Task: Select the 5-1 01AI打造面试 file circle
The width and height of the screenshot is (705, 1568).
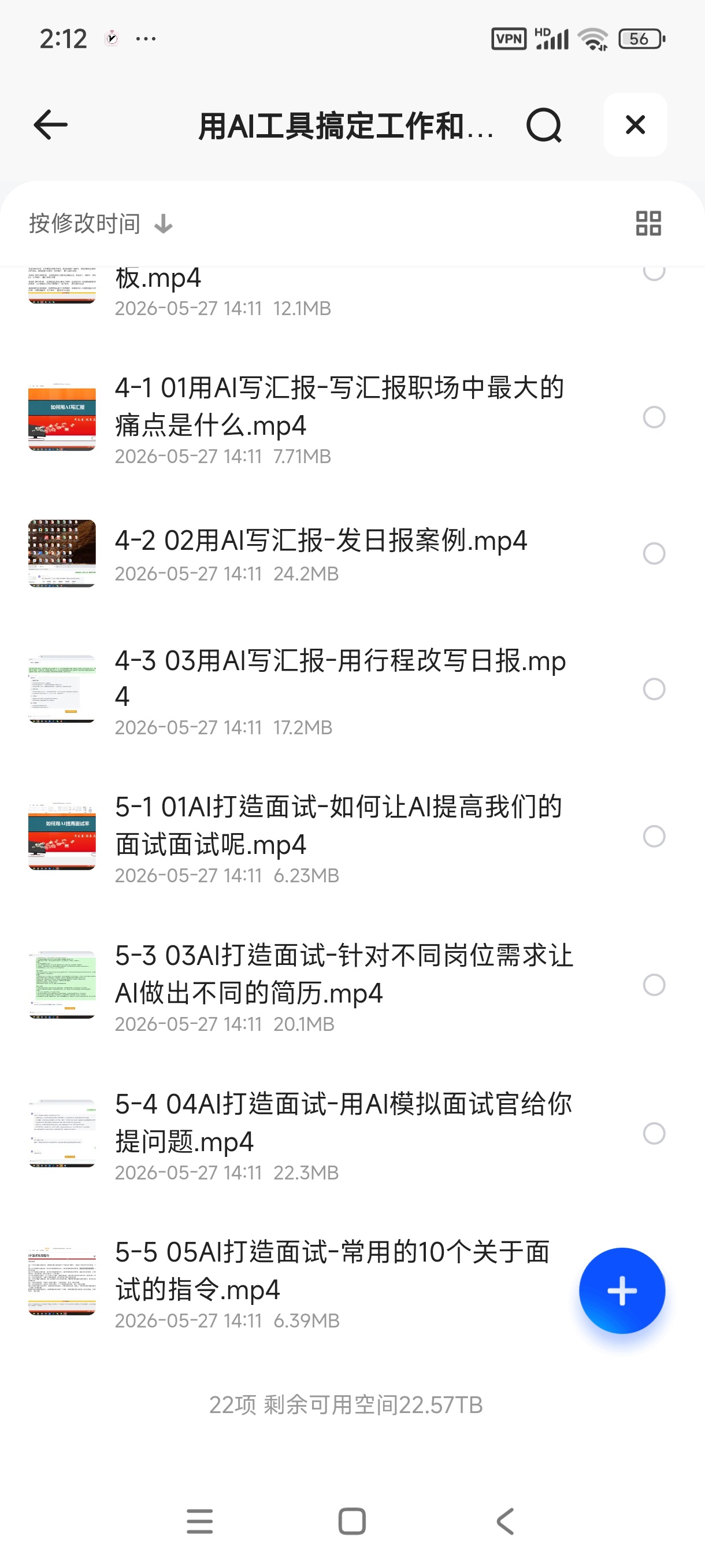Action: coord(654,837)
